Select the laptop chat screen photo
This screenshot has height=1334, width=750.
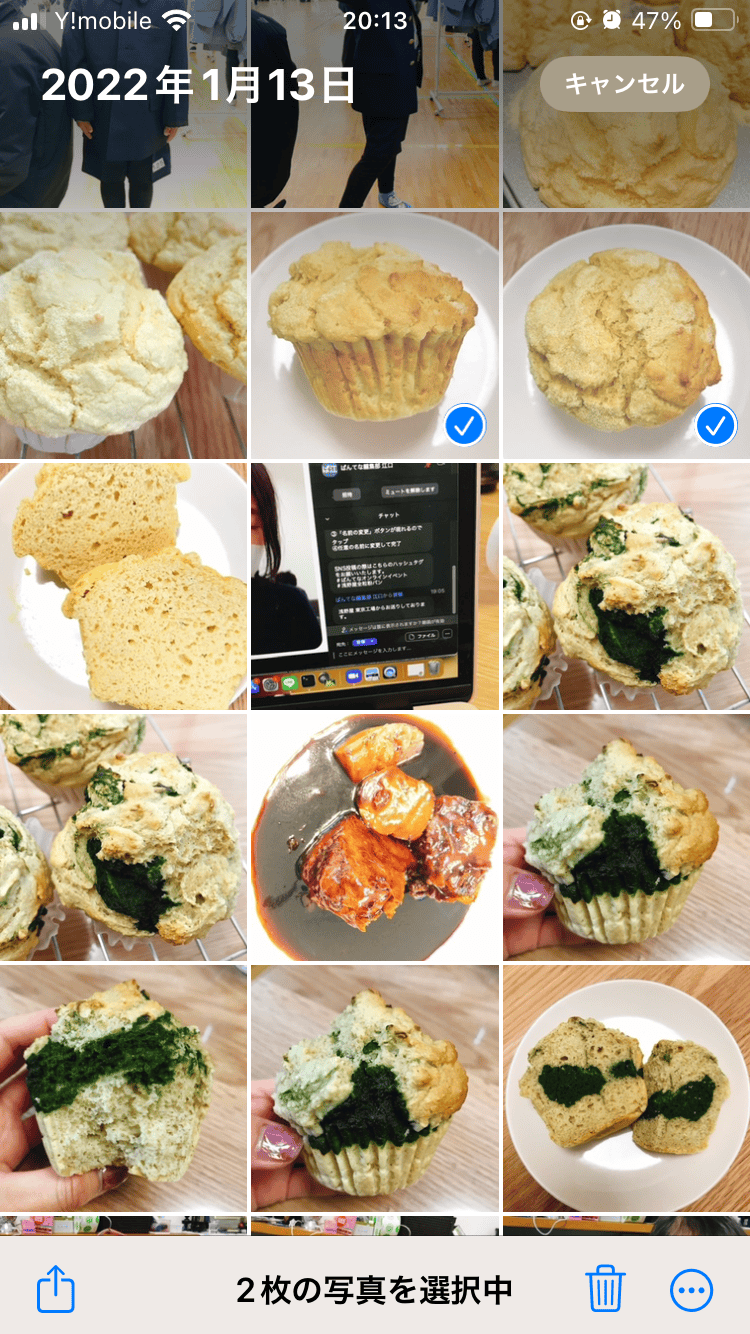coord(374,586)
